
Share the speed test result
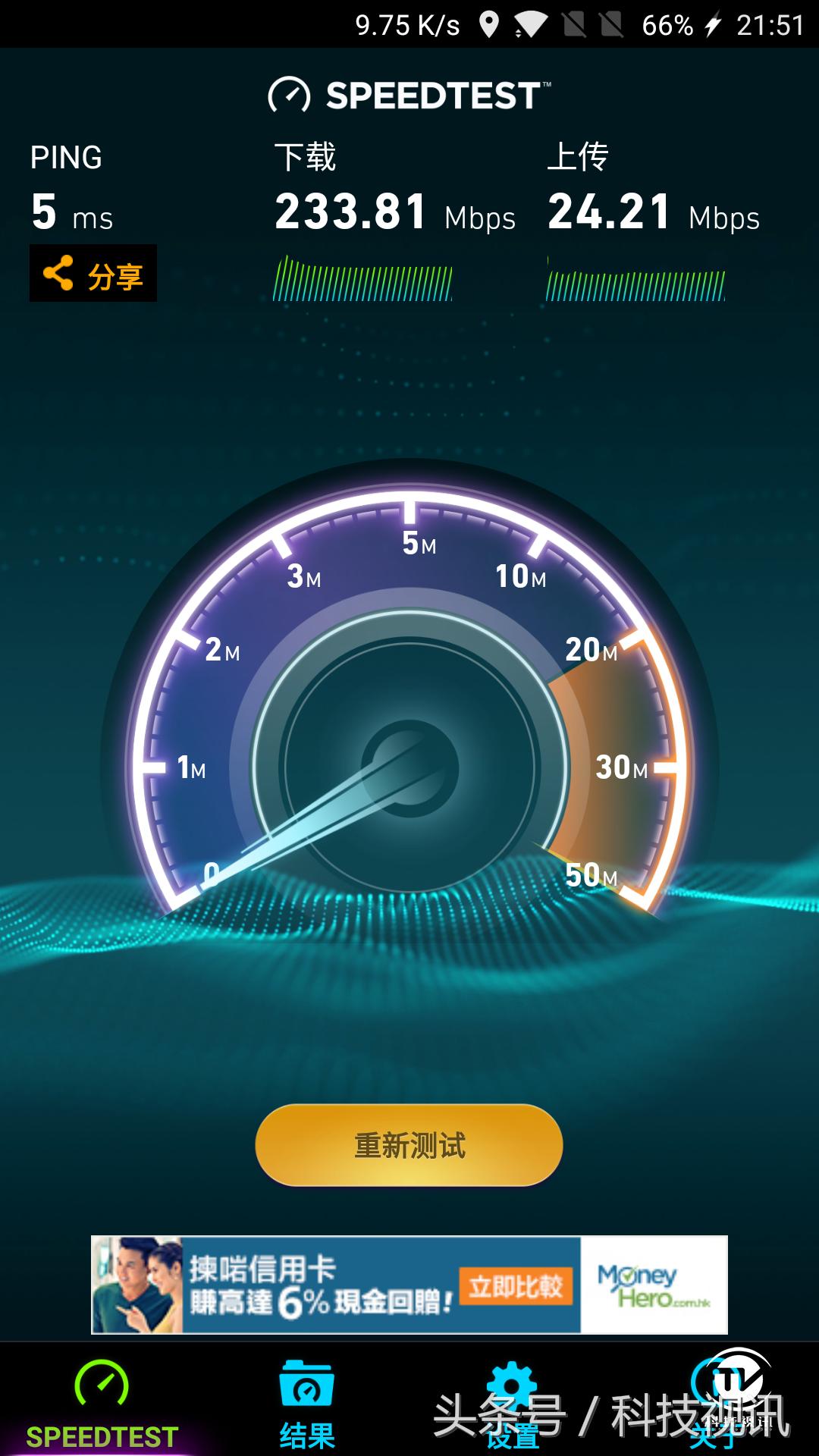tap(93, 273)
